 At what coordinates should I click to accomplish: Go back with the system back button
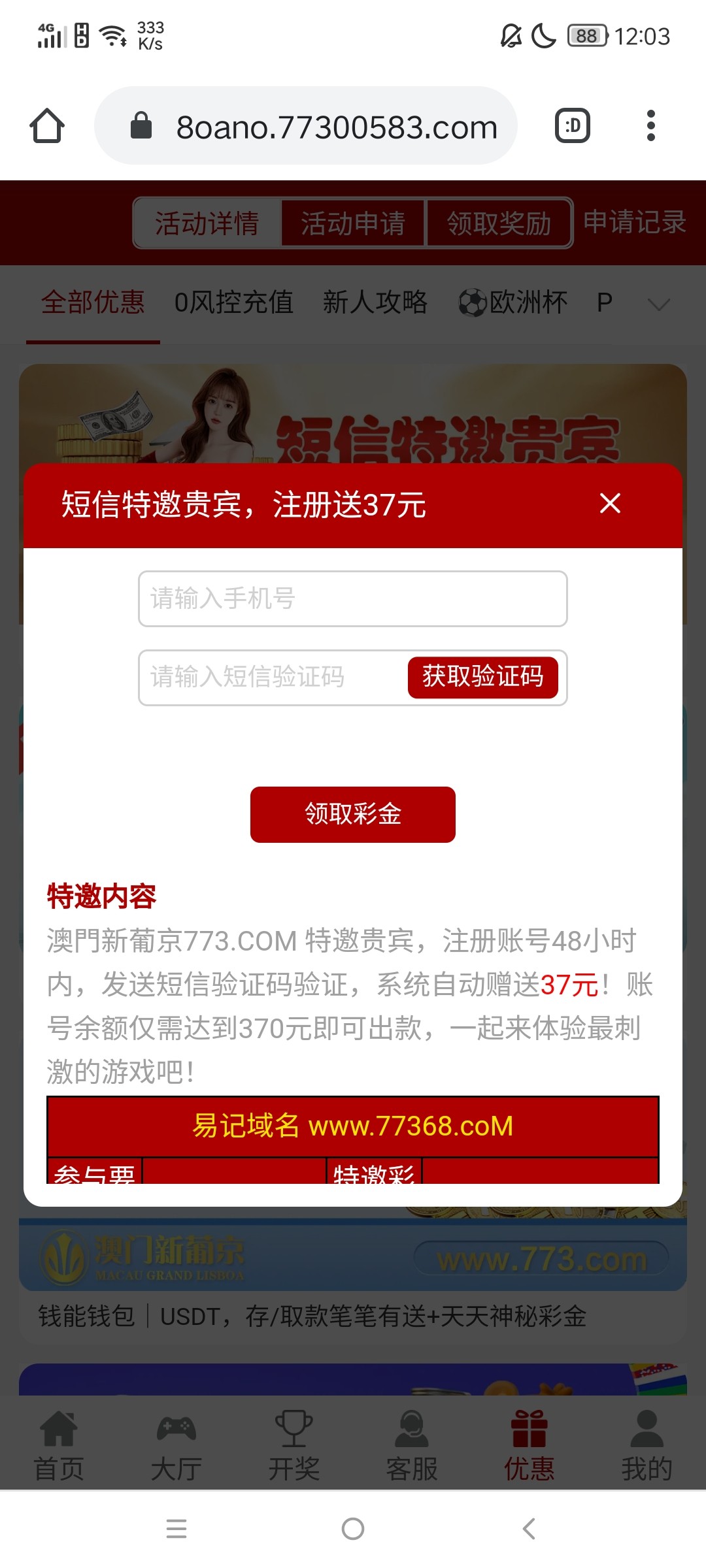tap(529, 1529)
